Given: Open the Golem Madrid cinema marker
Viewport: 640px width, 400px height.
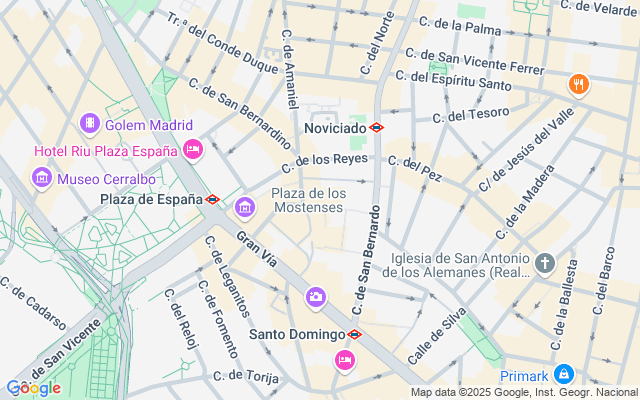Looking at the screenshot, I should [x=91, y=124].
